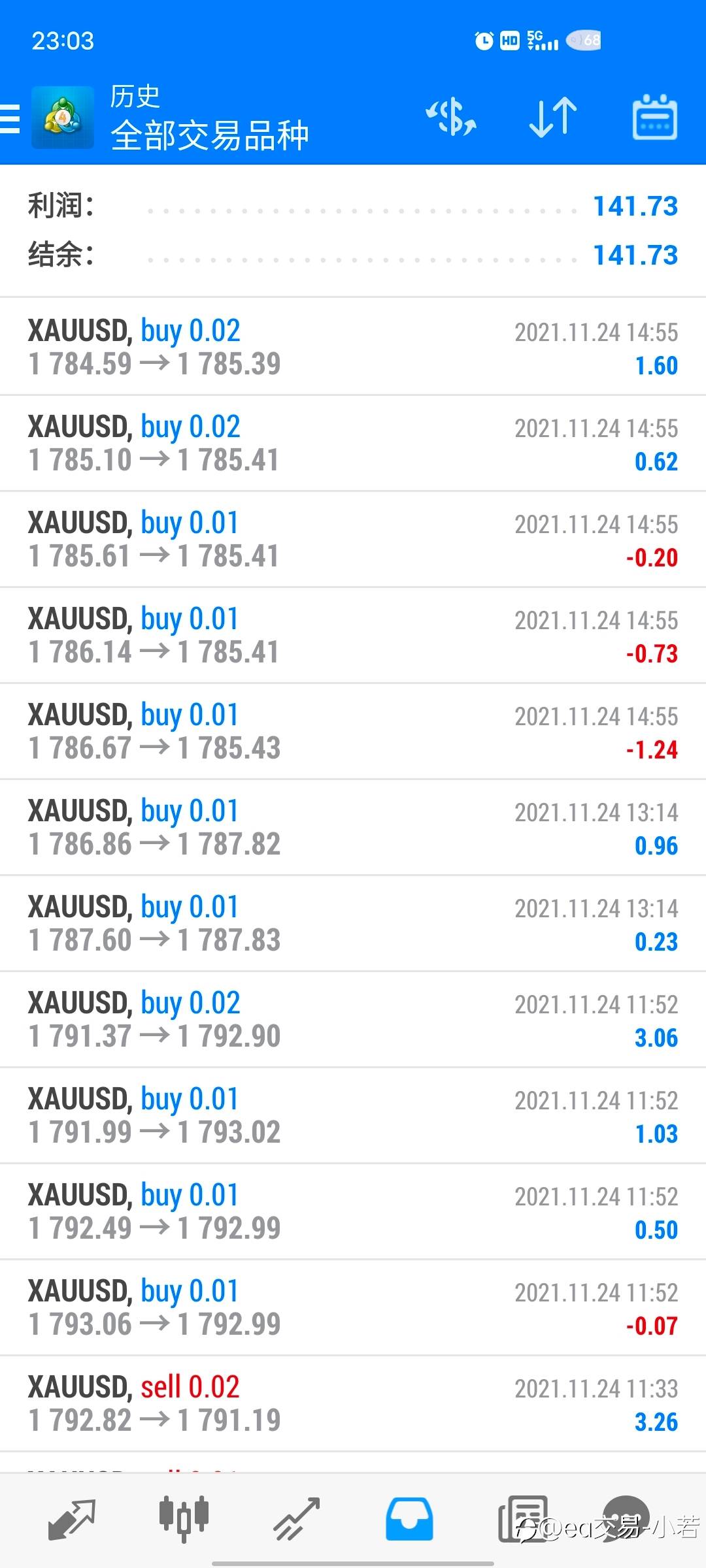Open the News tab
The width and height of the screenshot is (706, 1568).
[522, 1520]
